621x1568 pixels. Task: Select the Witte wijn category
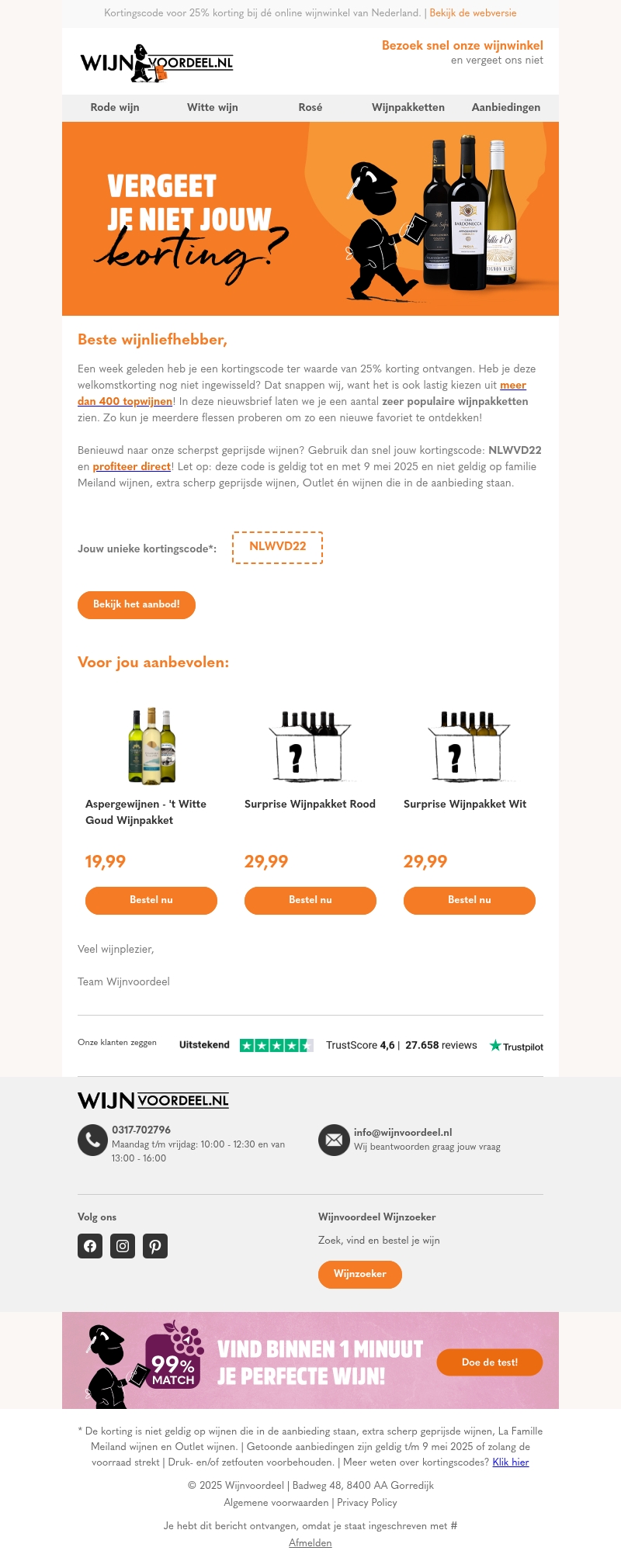pyautogui.click(x=212, y=108)
